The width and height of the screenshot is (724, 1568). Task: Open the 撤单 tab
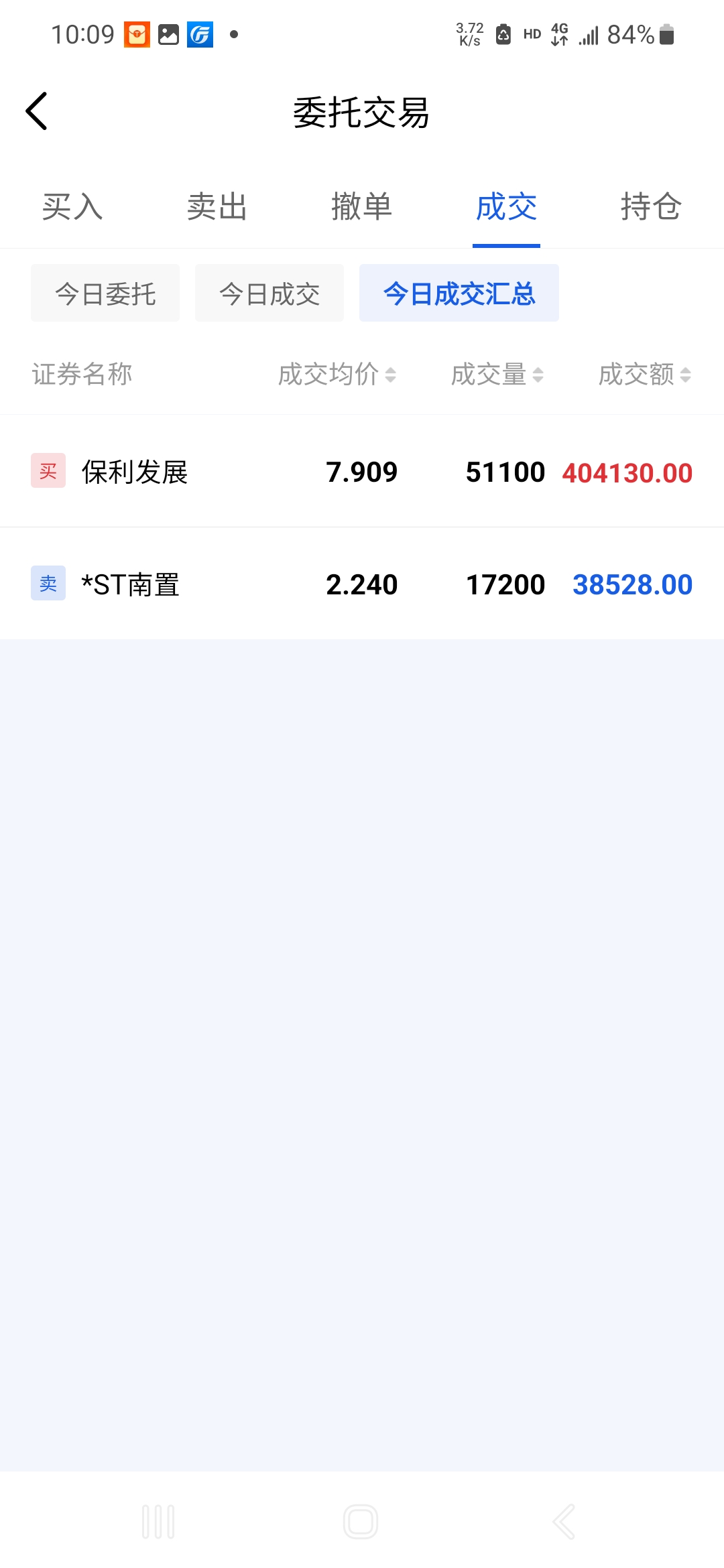point(362,206)
